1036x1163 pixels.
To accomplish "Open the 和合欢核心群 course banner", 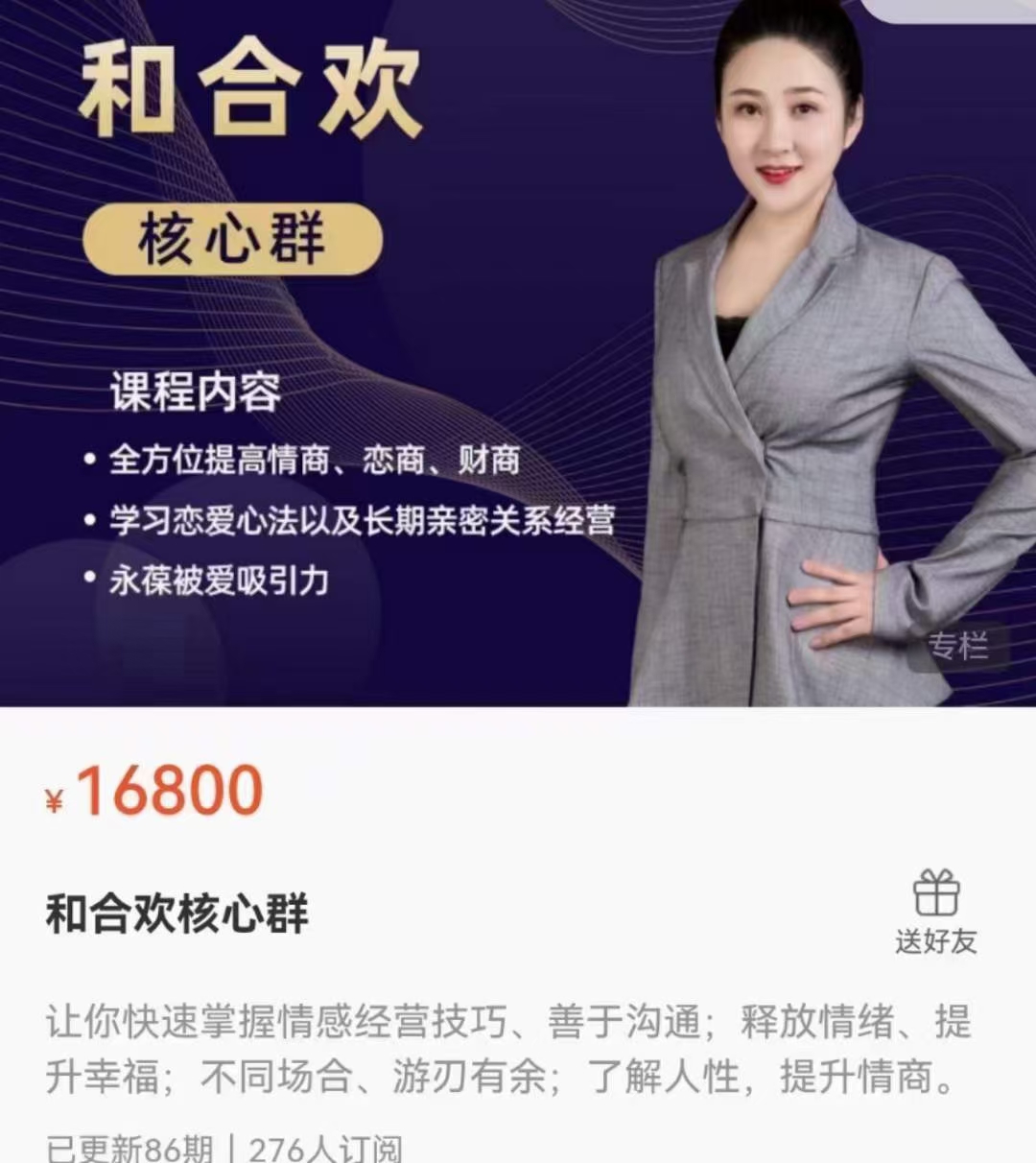I will (x=518, y=353).
